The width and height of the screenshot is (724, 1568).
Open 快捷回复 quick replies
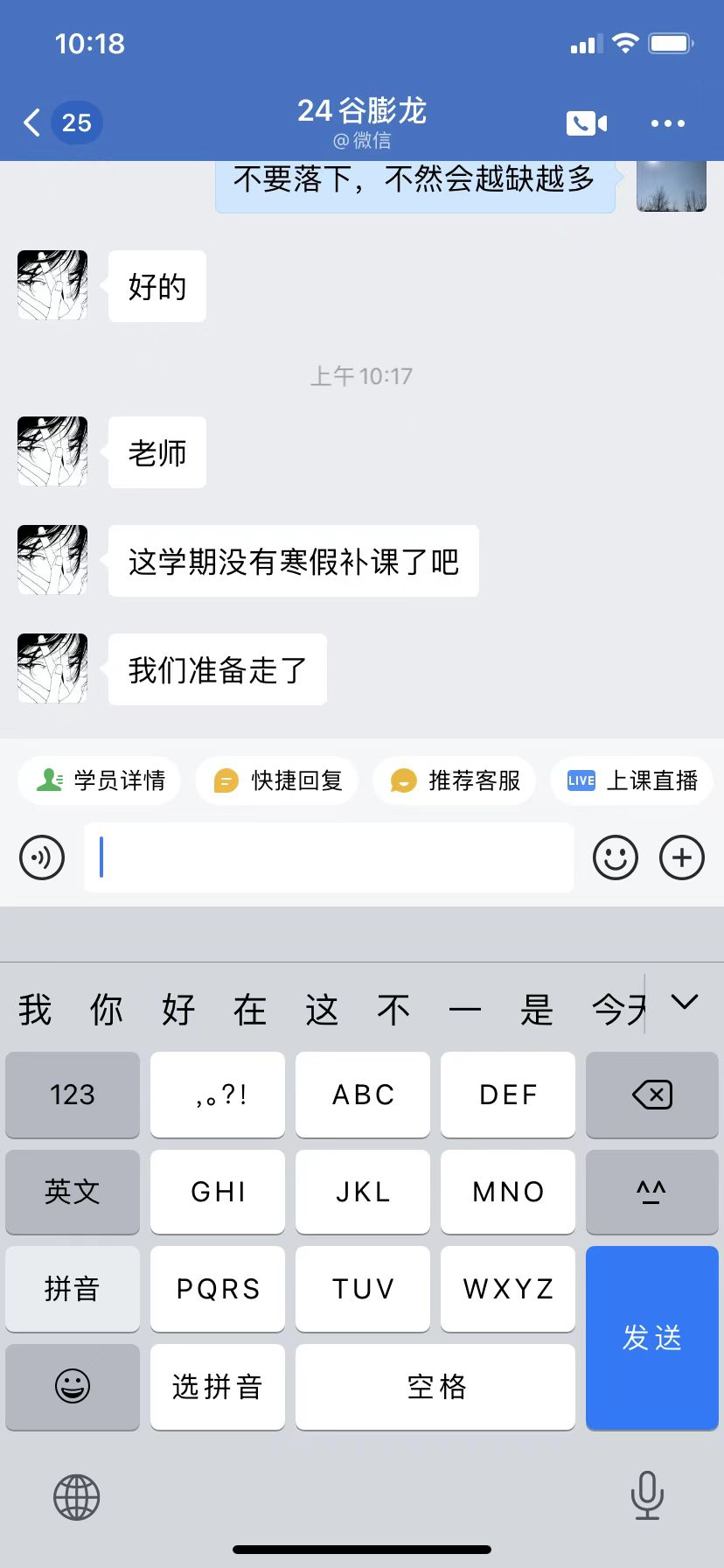277,780
